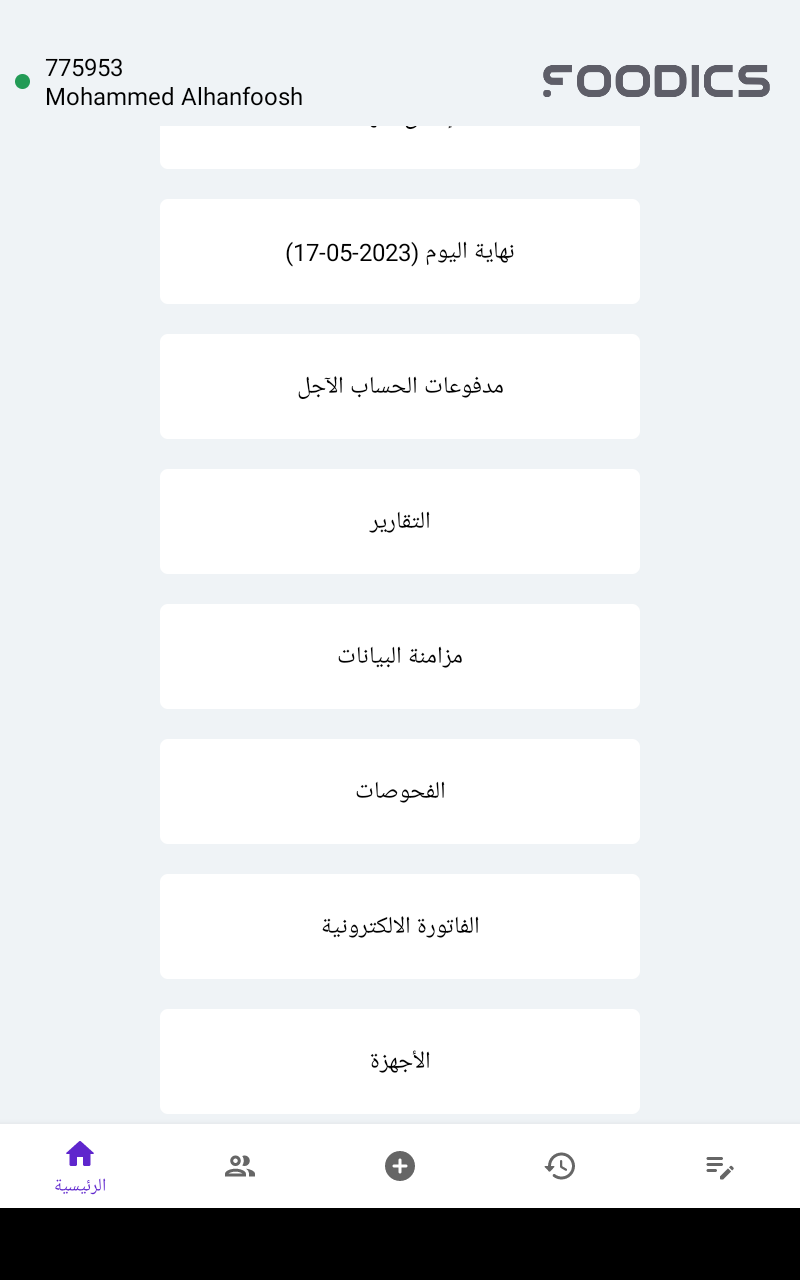Open الفاتورة الالكترونية e-invoice
This screenshot has width=800, height=1280.
tap(400, 926)
